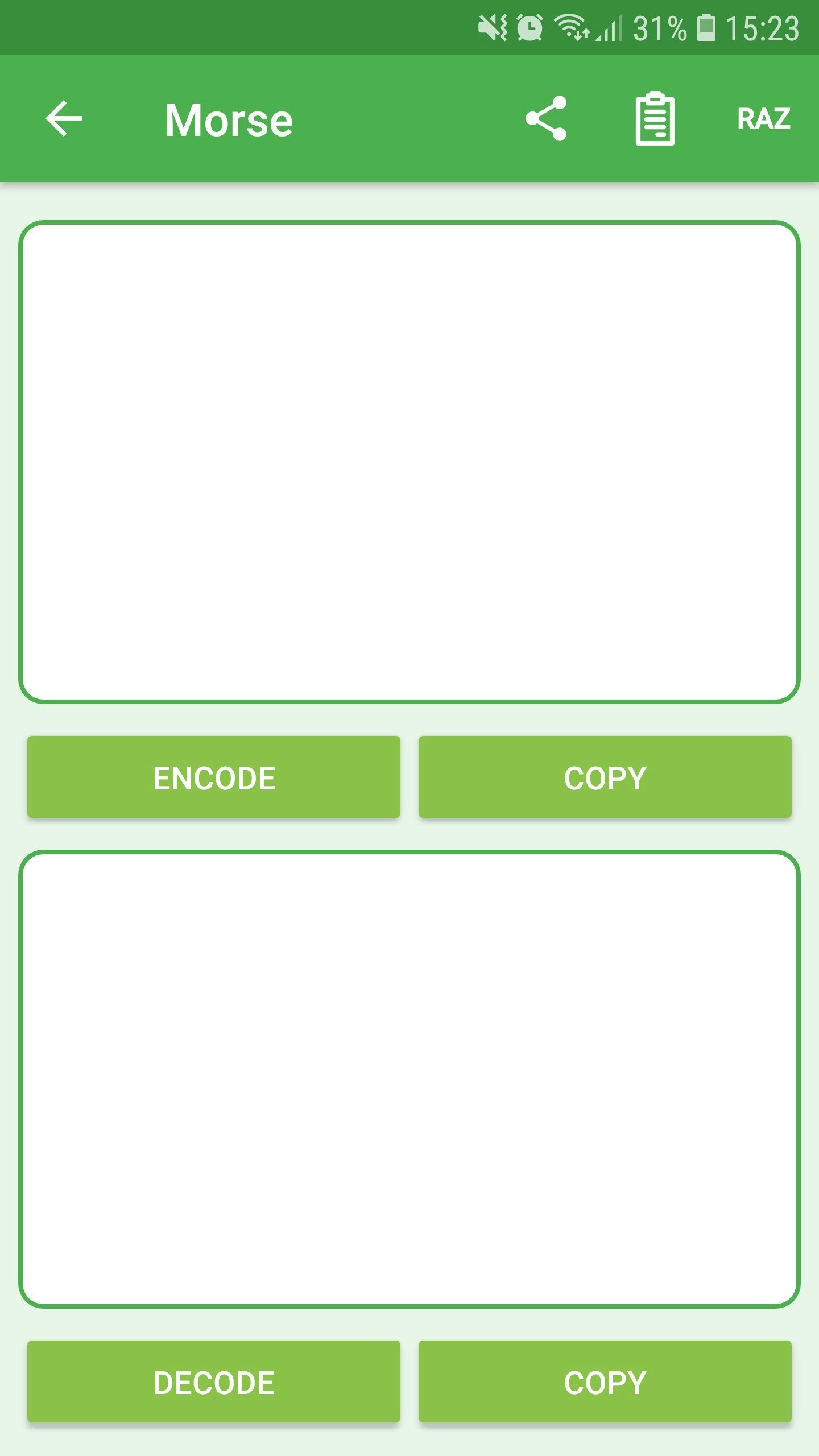Share the Morse text
This screenshot has height=1456, width=819.
tap(545, 118)
